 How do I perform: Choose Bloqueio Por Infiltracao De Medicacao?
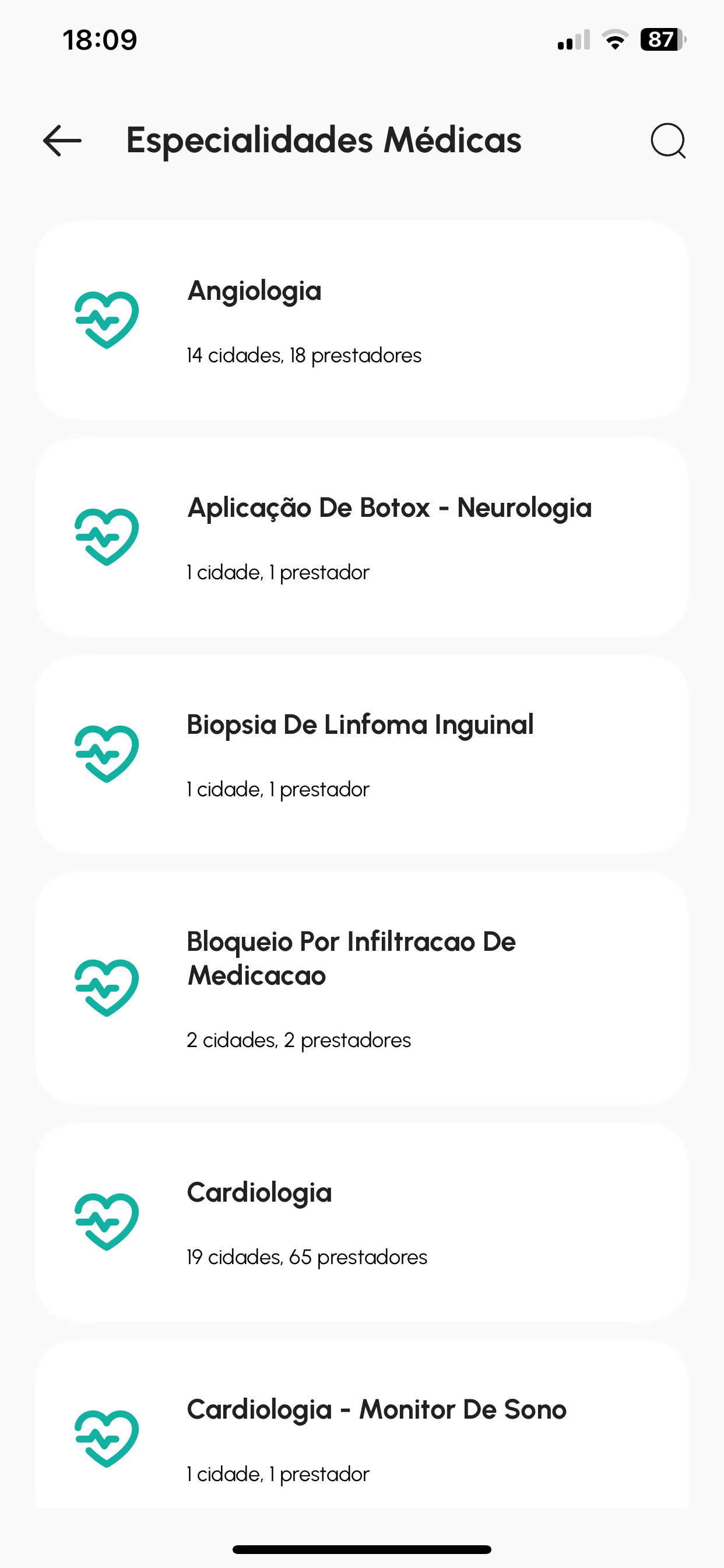tap(361, 988)
